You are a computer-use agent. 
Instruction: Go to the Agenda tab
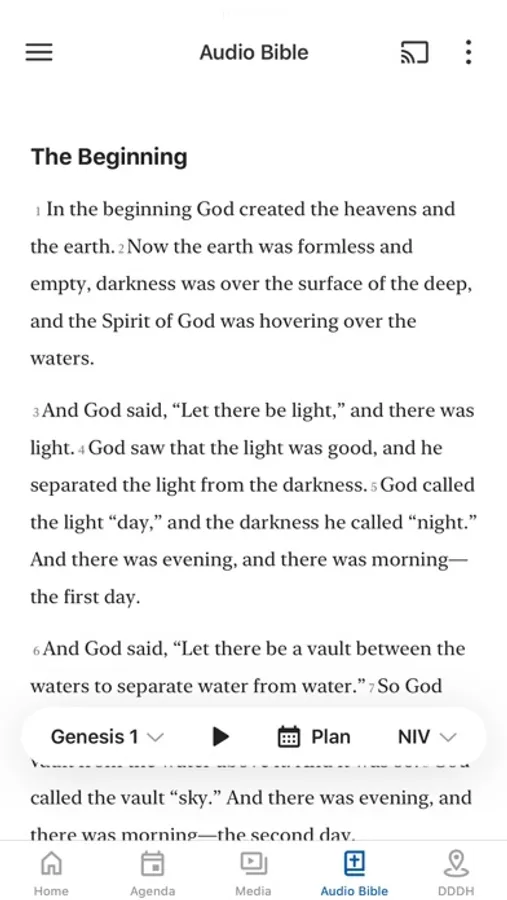[152, 873]
